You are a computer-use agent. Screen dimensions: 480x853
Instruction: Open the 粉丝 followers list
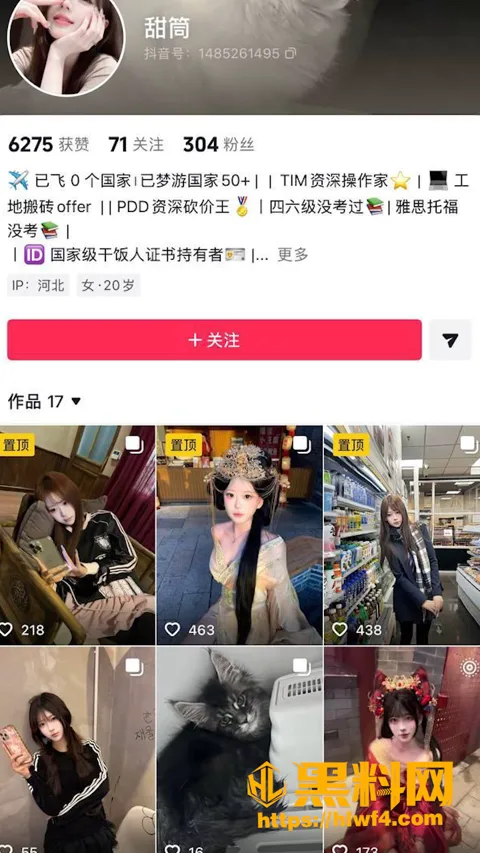(219, 145)
